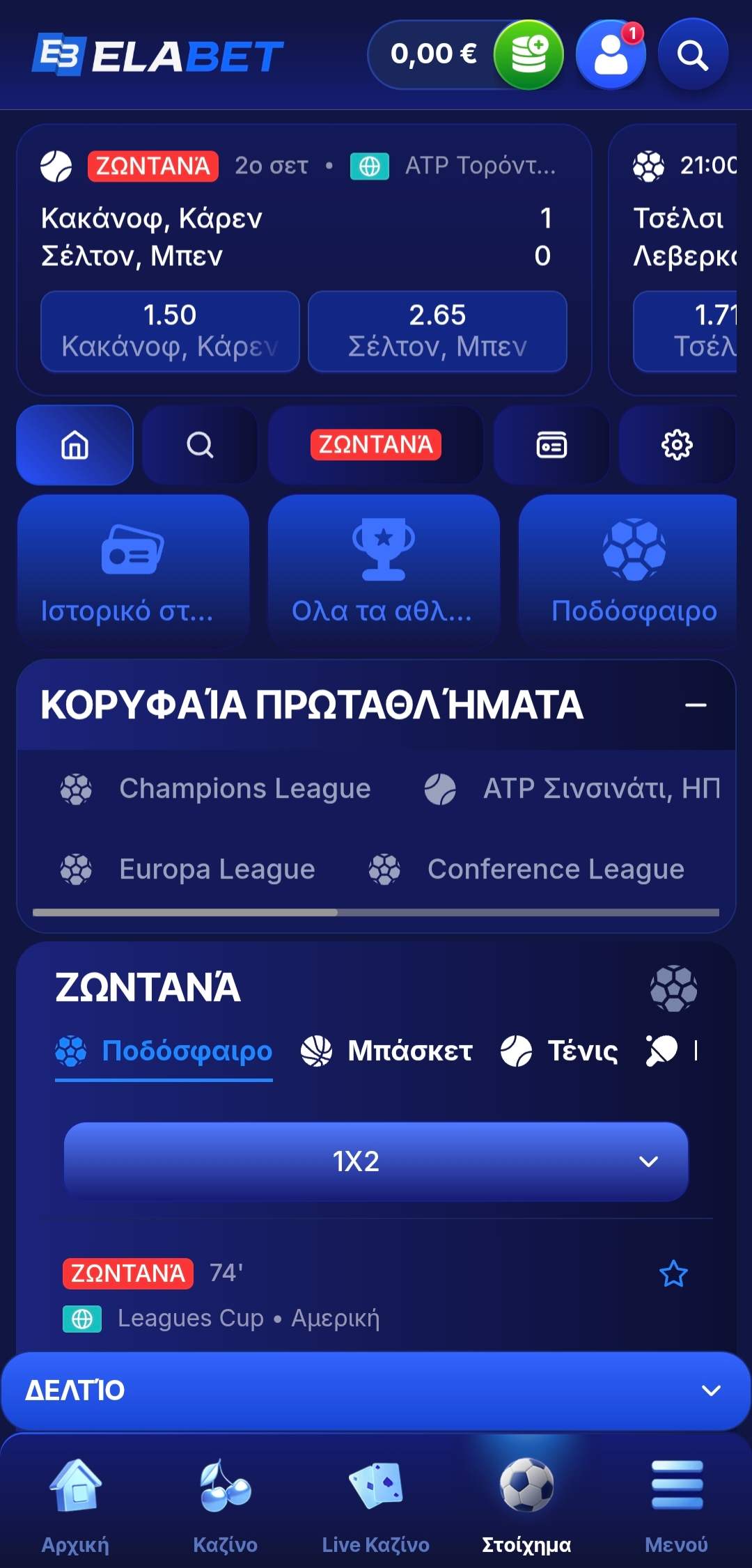Bet on Σέλτον, Μπεν at 2.65
The image size is (752, 1568).
pos(437,331)
